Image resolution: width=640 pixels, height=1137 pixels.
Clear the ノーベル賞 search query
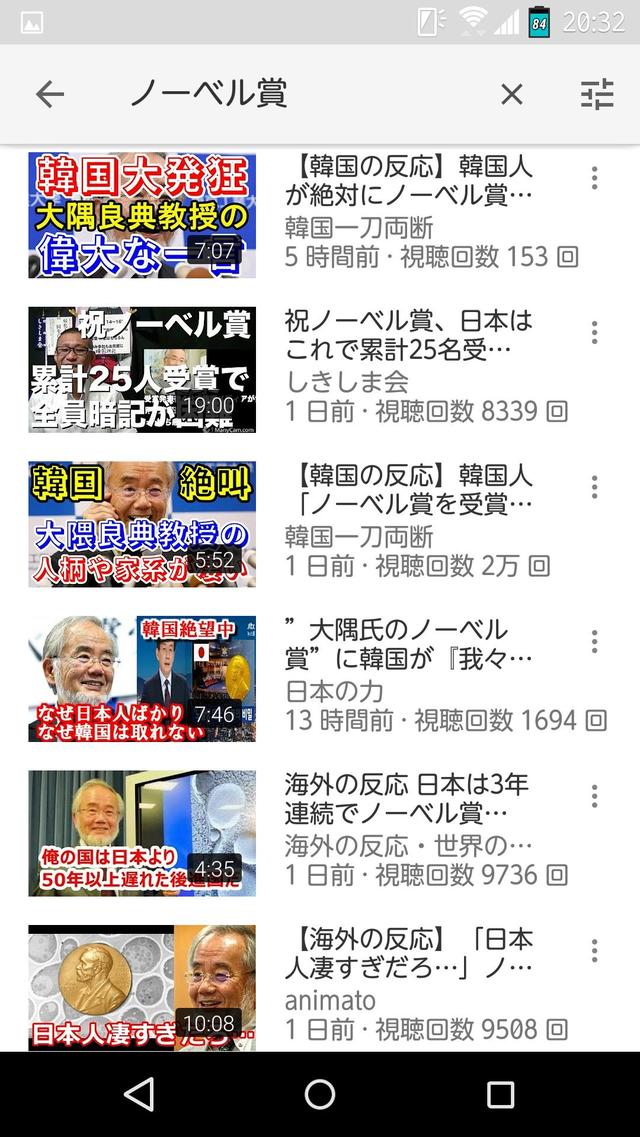(x=511, y=95)
